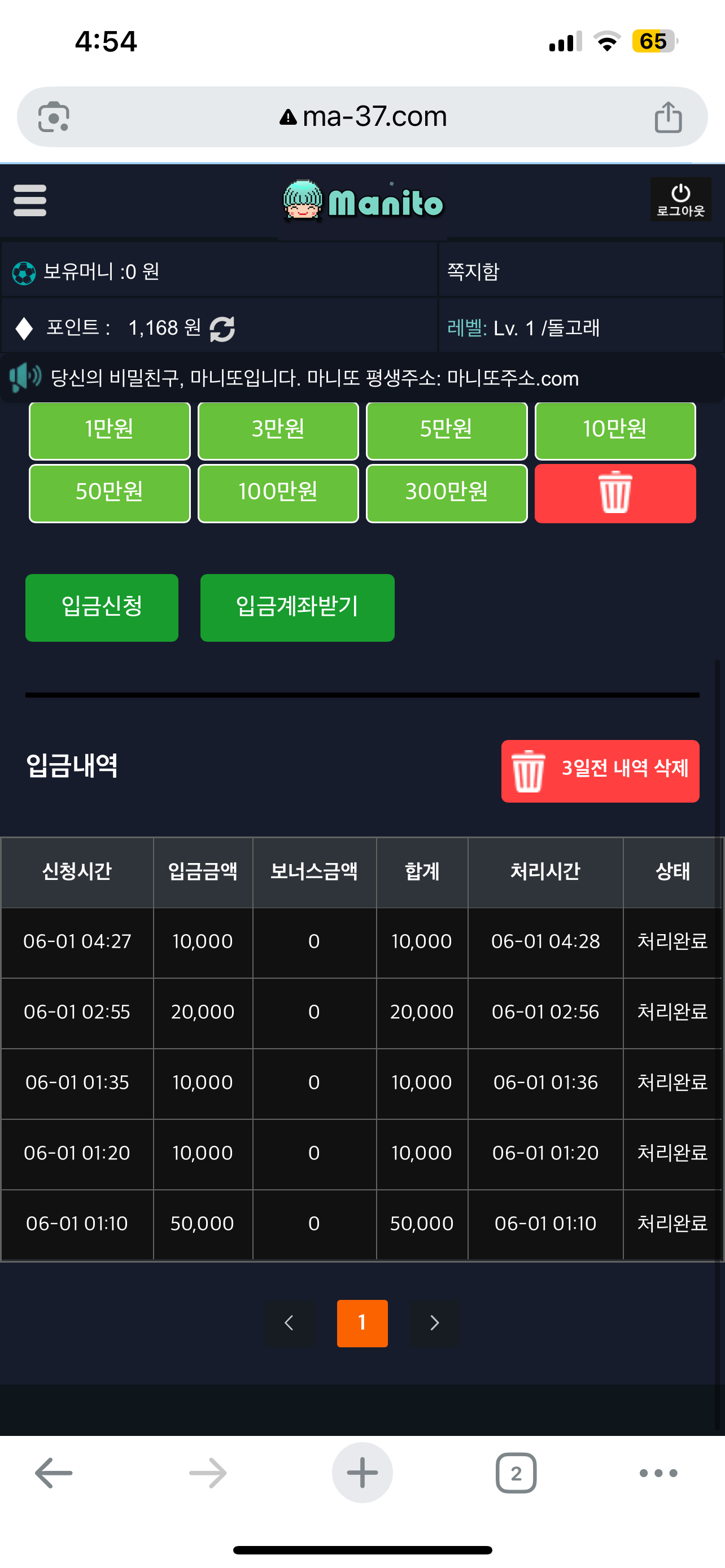Pick the 10만원 amount
Image resolution: width=725 pixels, height=1568 pixels.
click(615, 430)
